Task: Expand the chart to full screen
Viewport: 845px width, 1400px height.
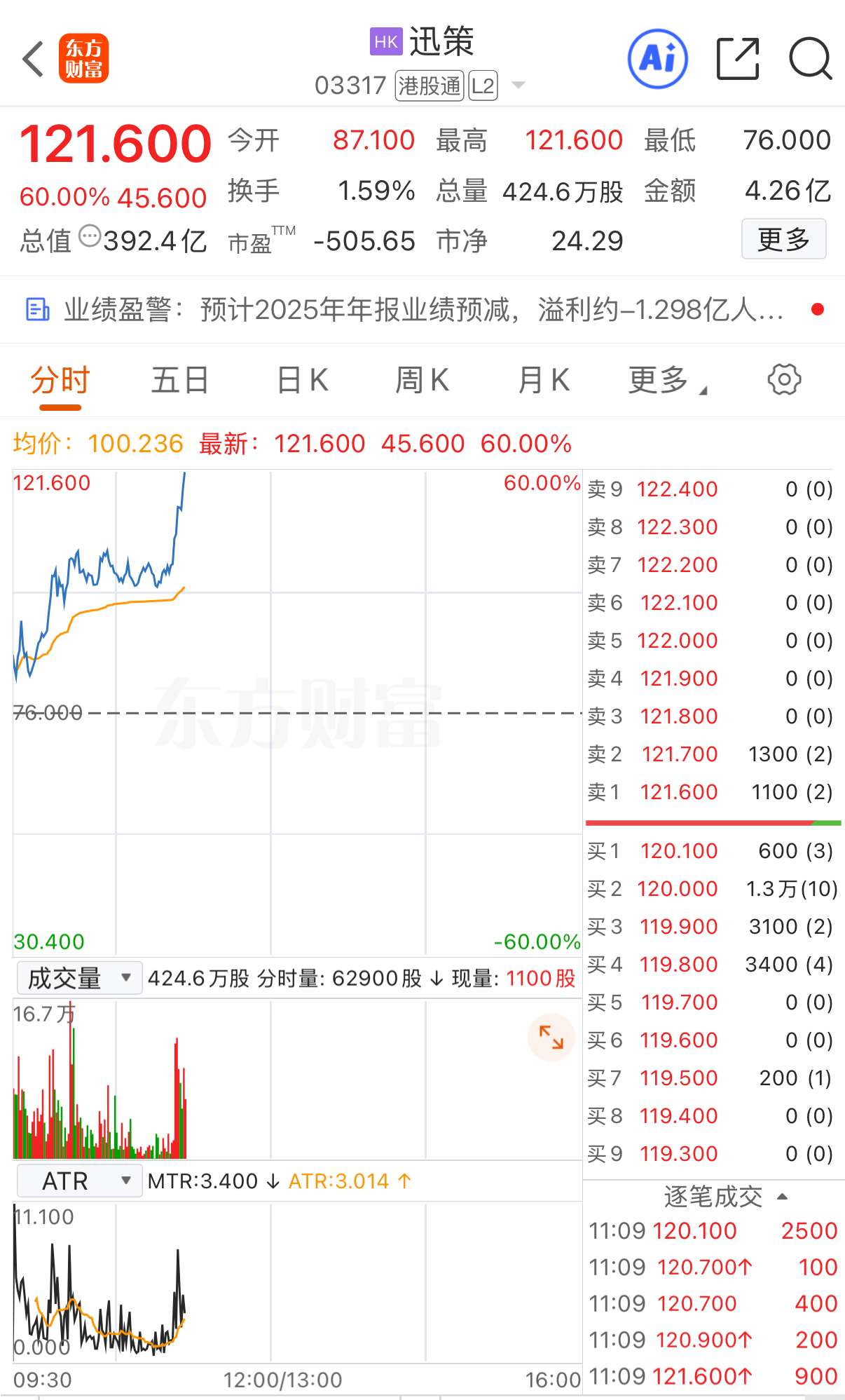Action: point(551,1037)
